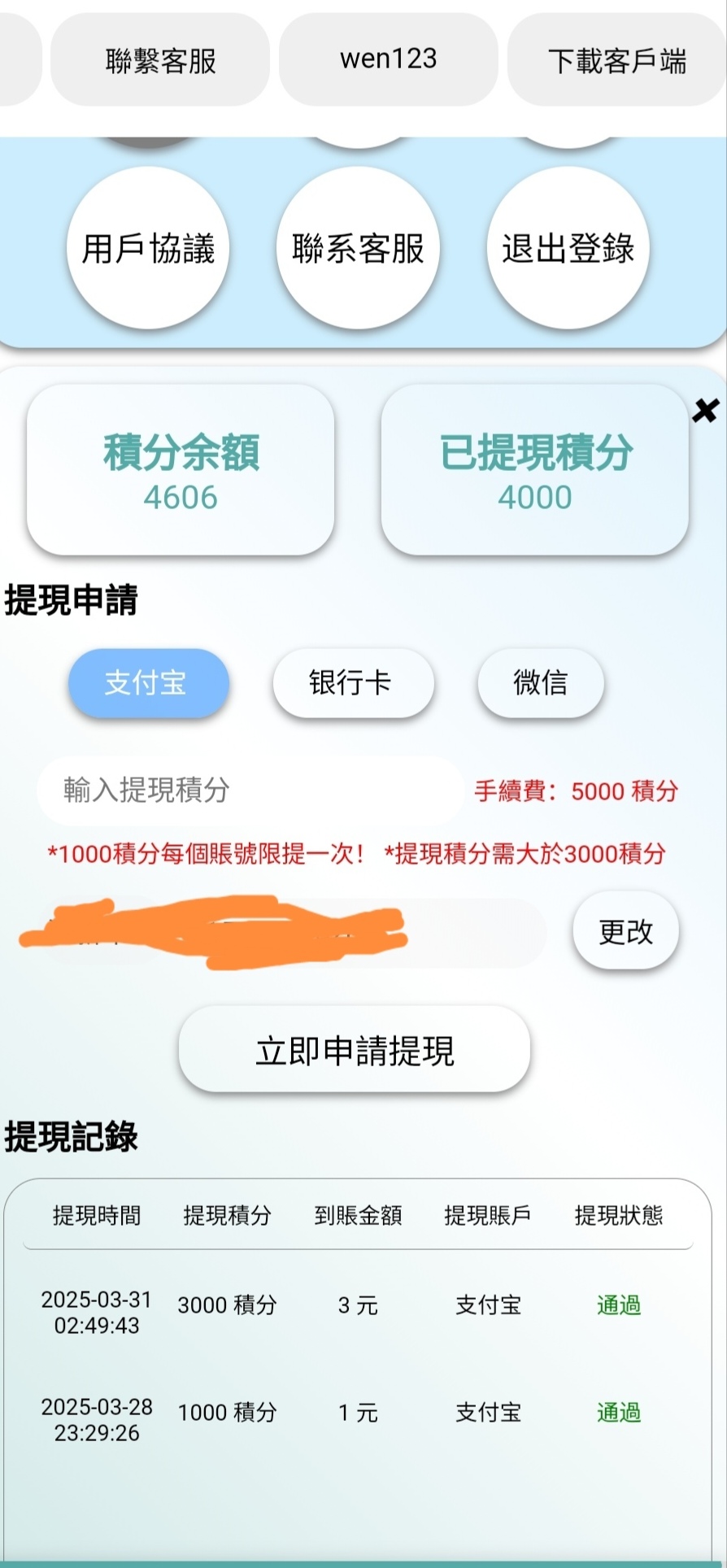Log out with 退出登錄
This screenshot has width=727, height=1568.
(x=568, y=248)
